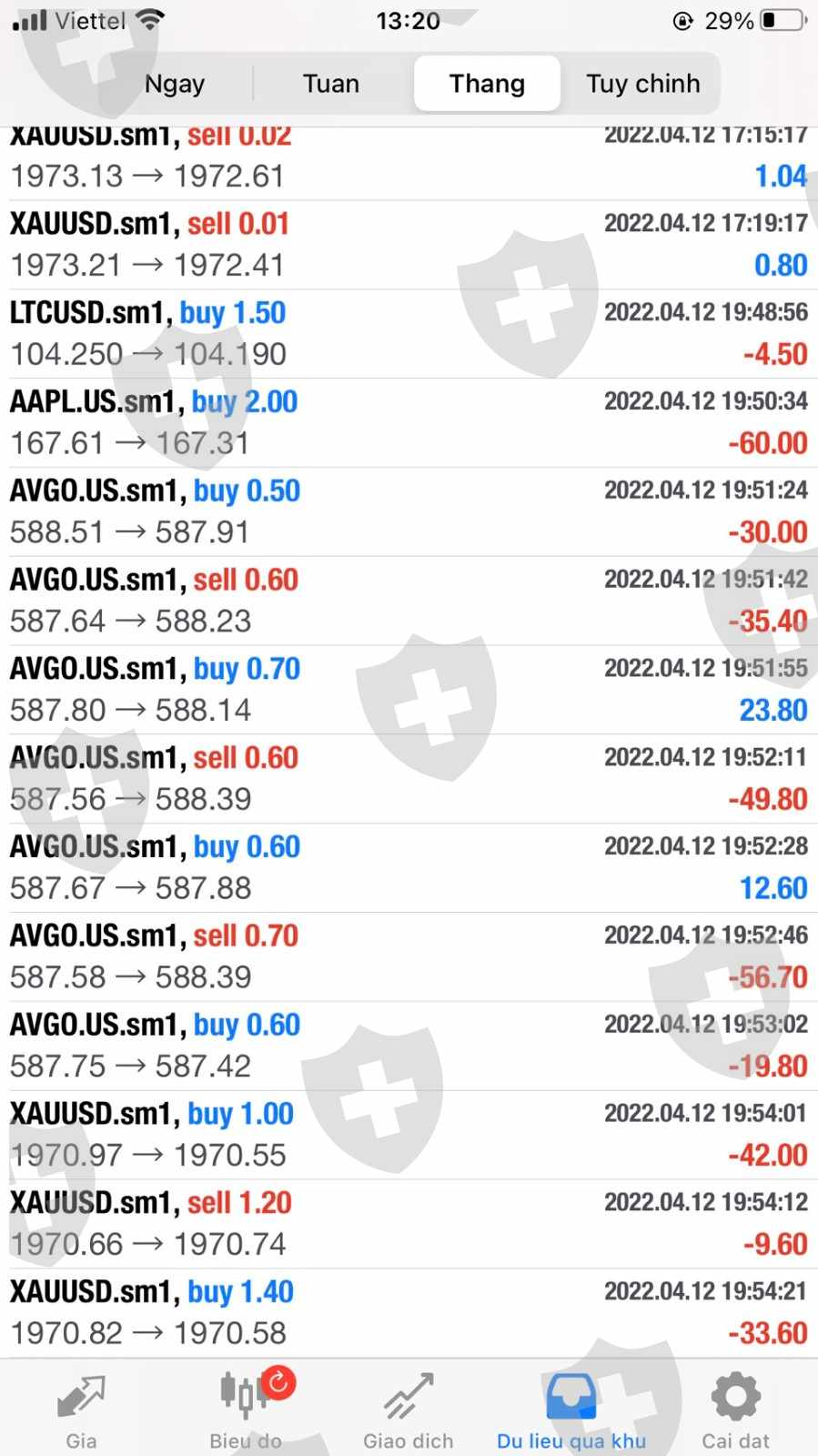Expand the AVGO.US.sm1 buy 0.50 trade

[409, 511]
